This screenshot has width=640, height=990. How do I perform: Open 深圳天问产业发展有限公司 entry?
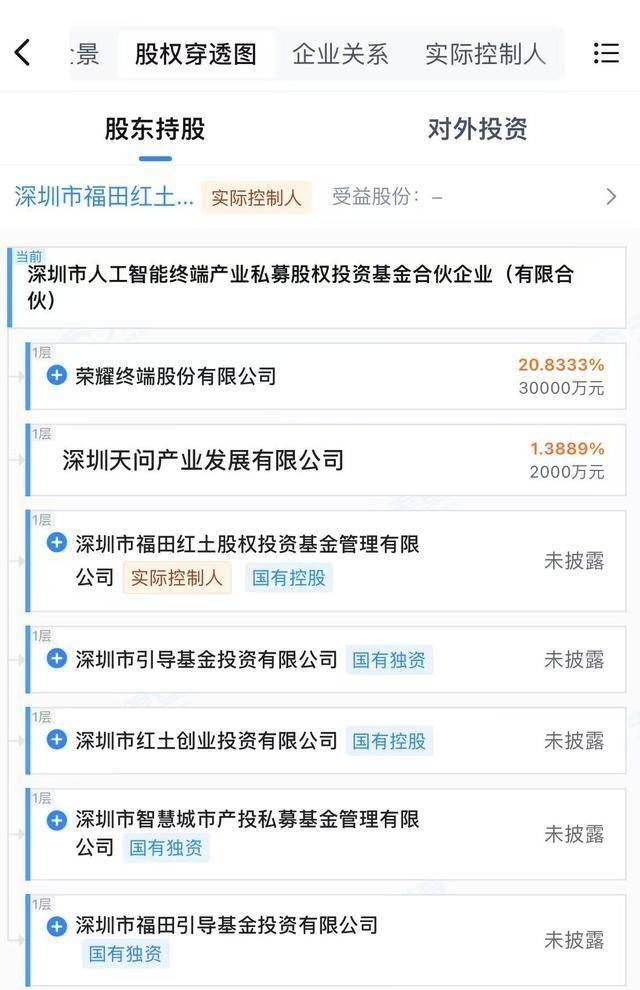click(203, 460)
